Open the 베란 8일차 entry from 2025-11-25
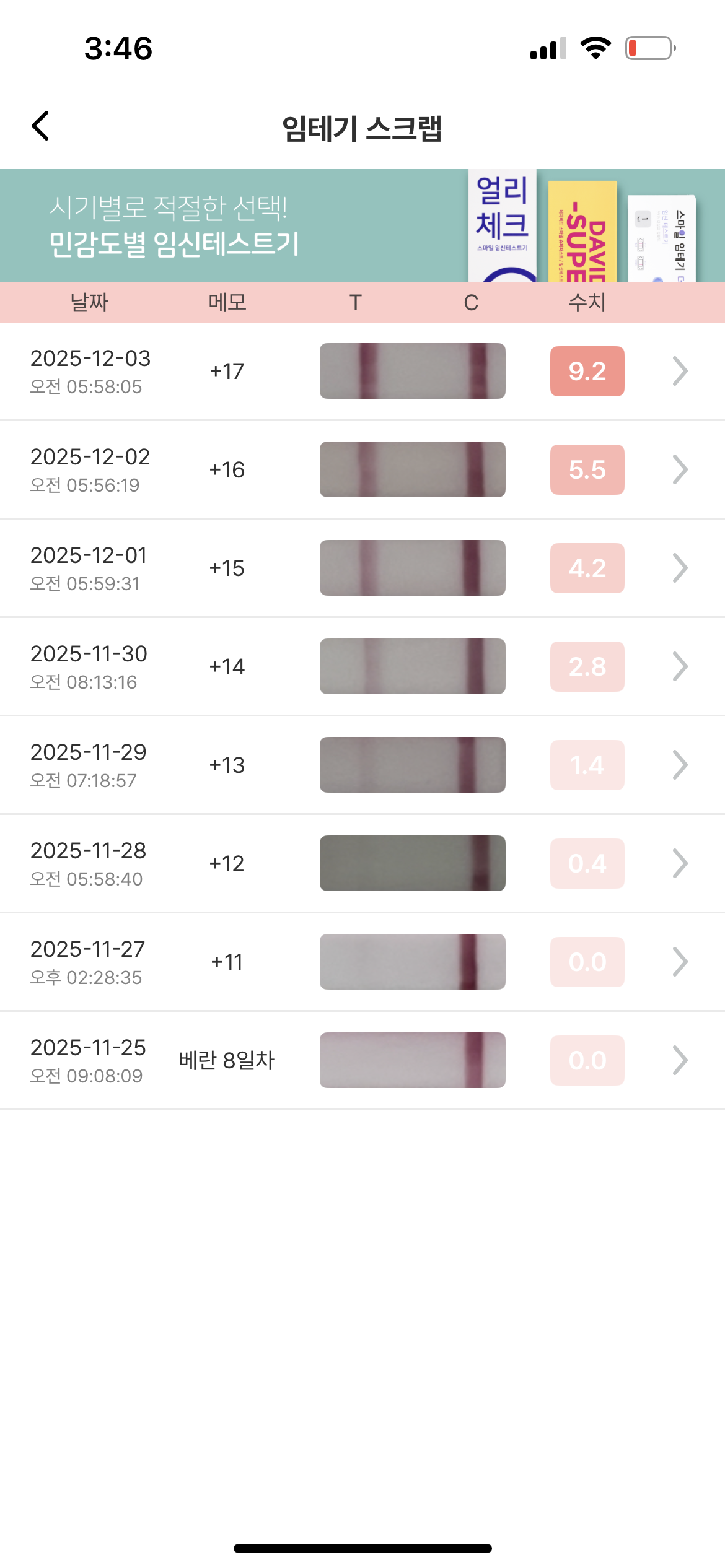 pyautogui.click(x=362, y=1061)
